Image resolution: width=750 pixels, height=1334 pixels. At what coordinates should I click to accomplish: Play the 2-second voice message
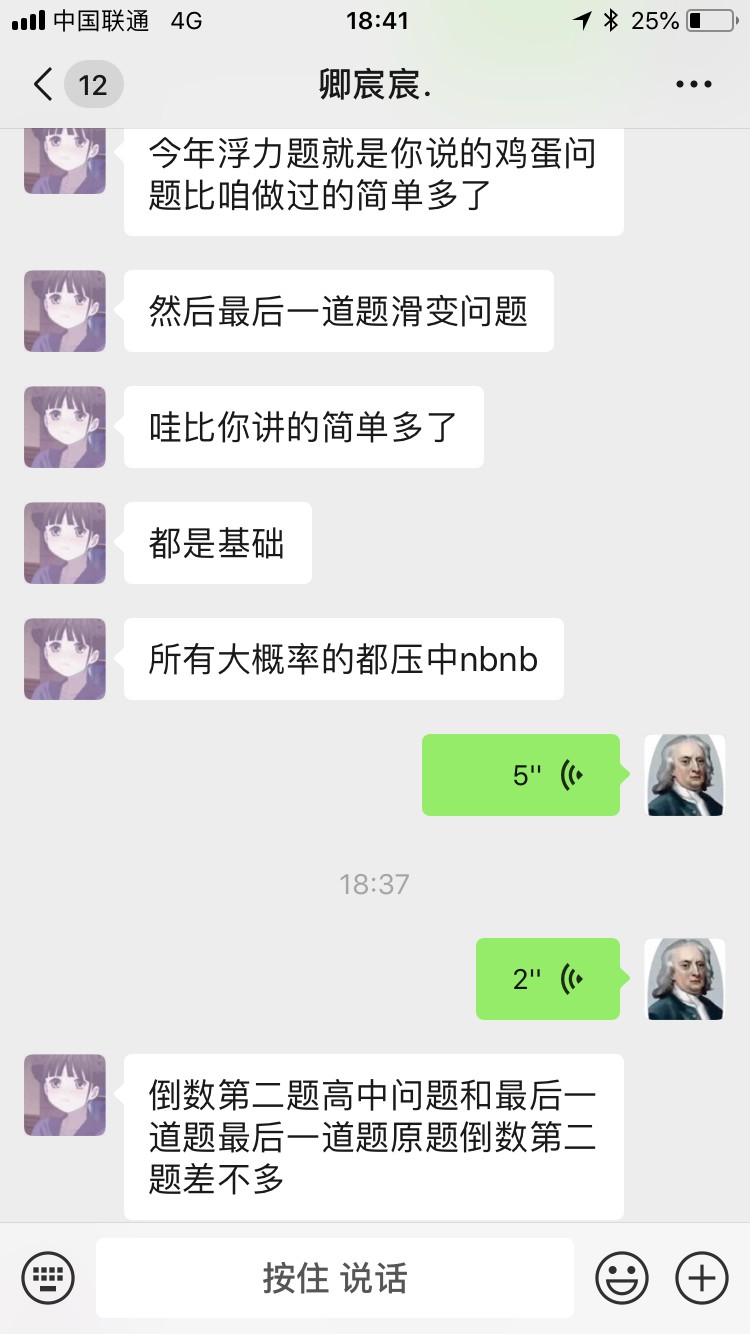click(548, 979)
